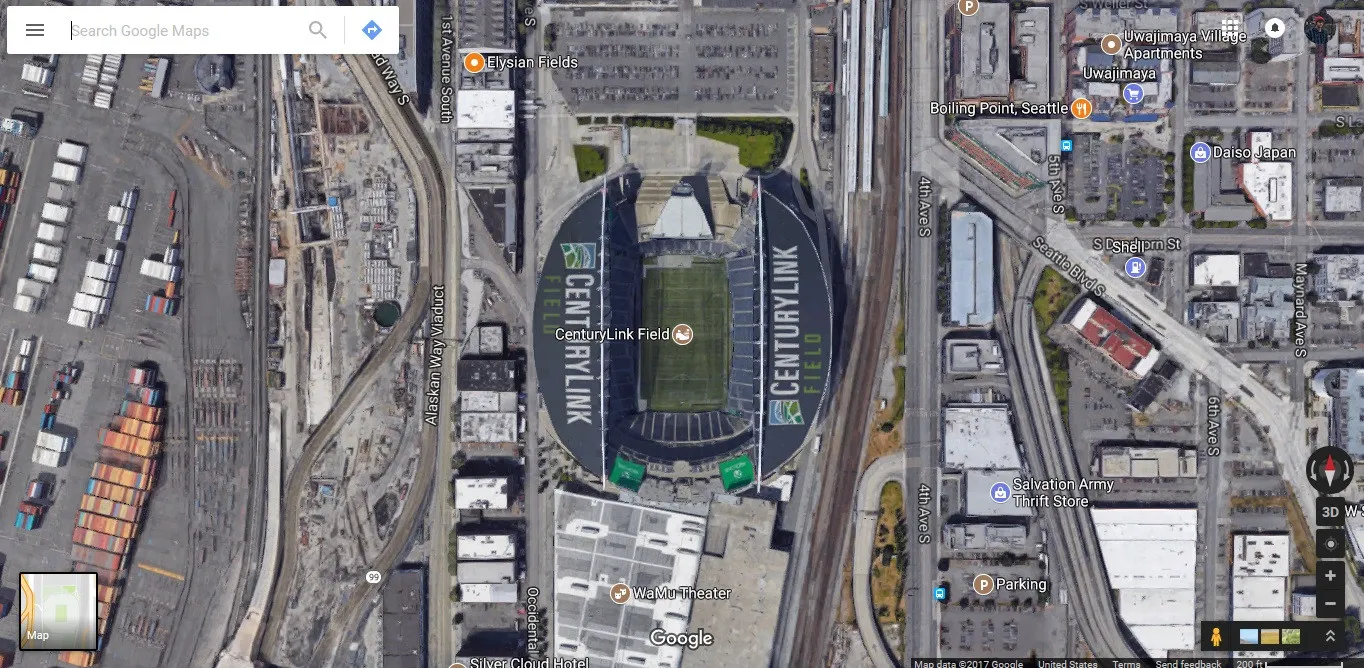Select the CenturyLink Field place marker
Image resolution: width=1364 pixels, height=668 pixels.
[x=683, y=334]
